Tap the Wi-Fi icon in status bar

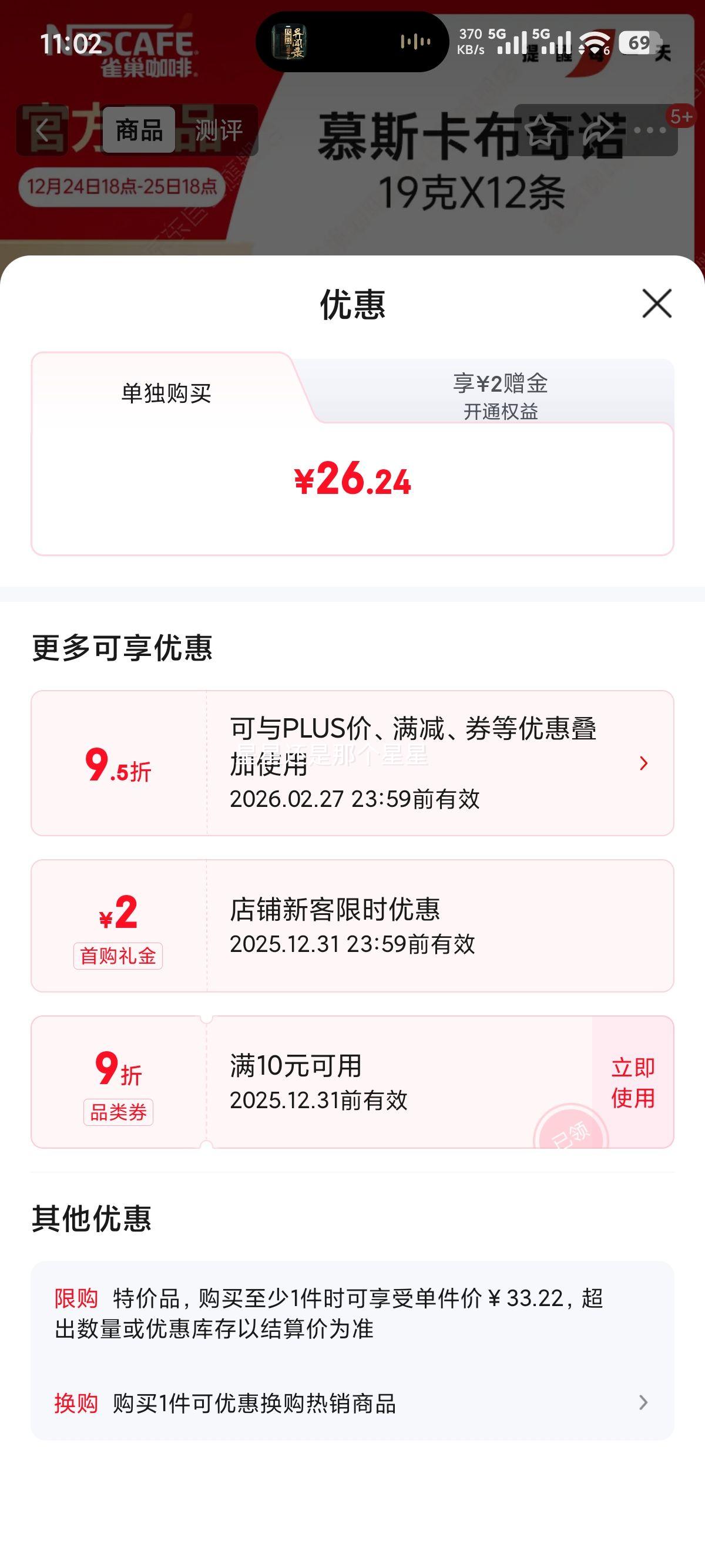593,43
